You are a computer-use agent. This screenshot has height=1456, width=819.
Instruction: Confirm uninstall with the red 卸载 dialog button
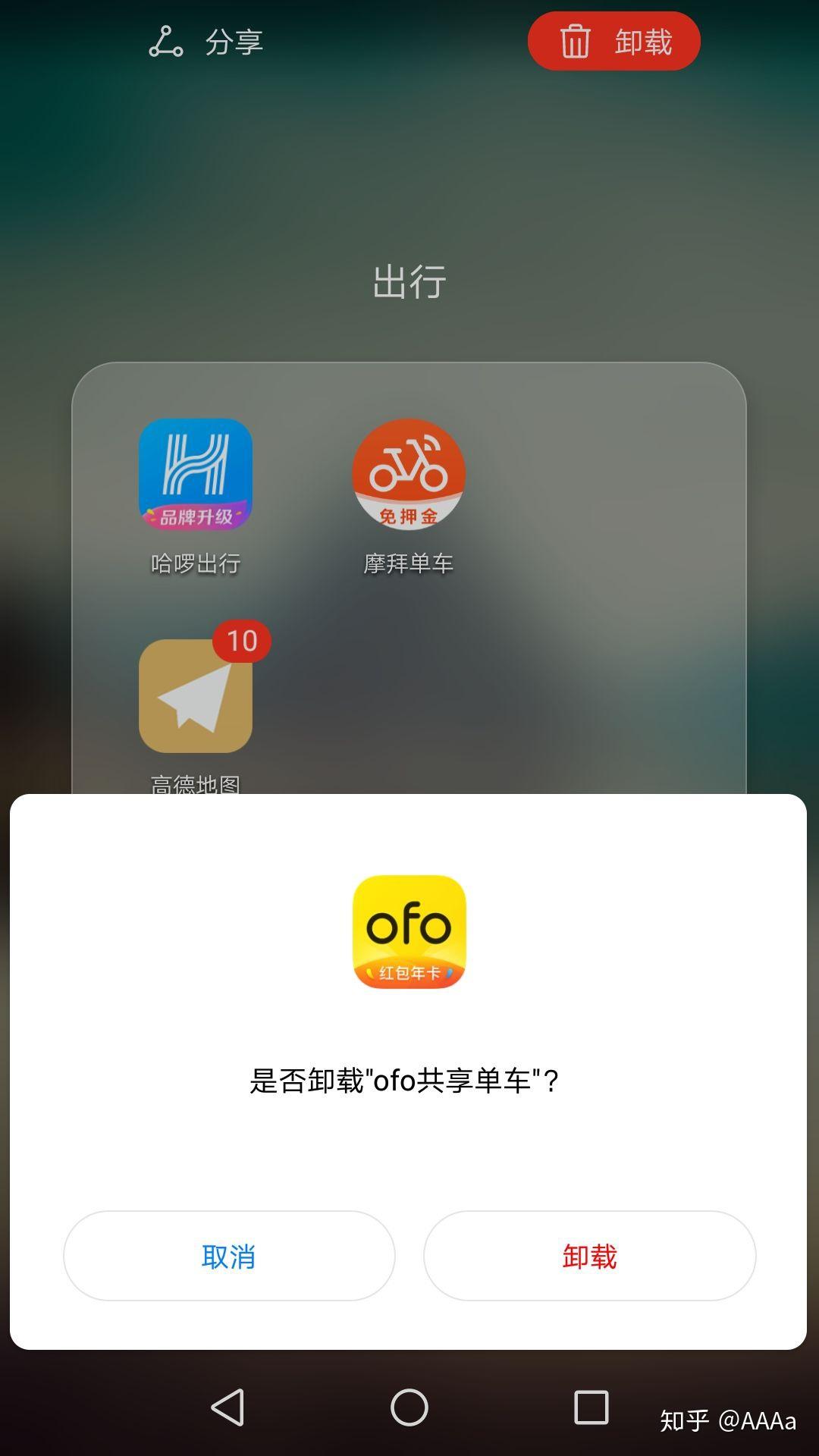point(589,1256)
